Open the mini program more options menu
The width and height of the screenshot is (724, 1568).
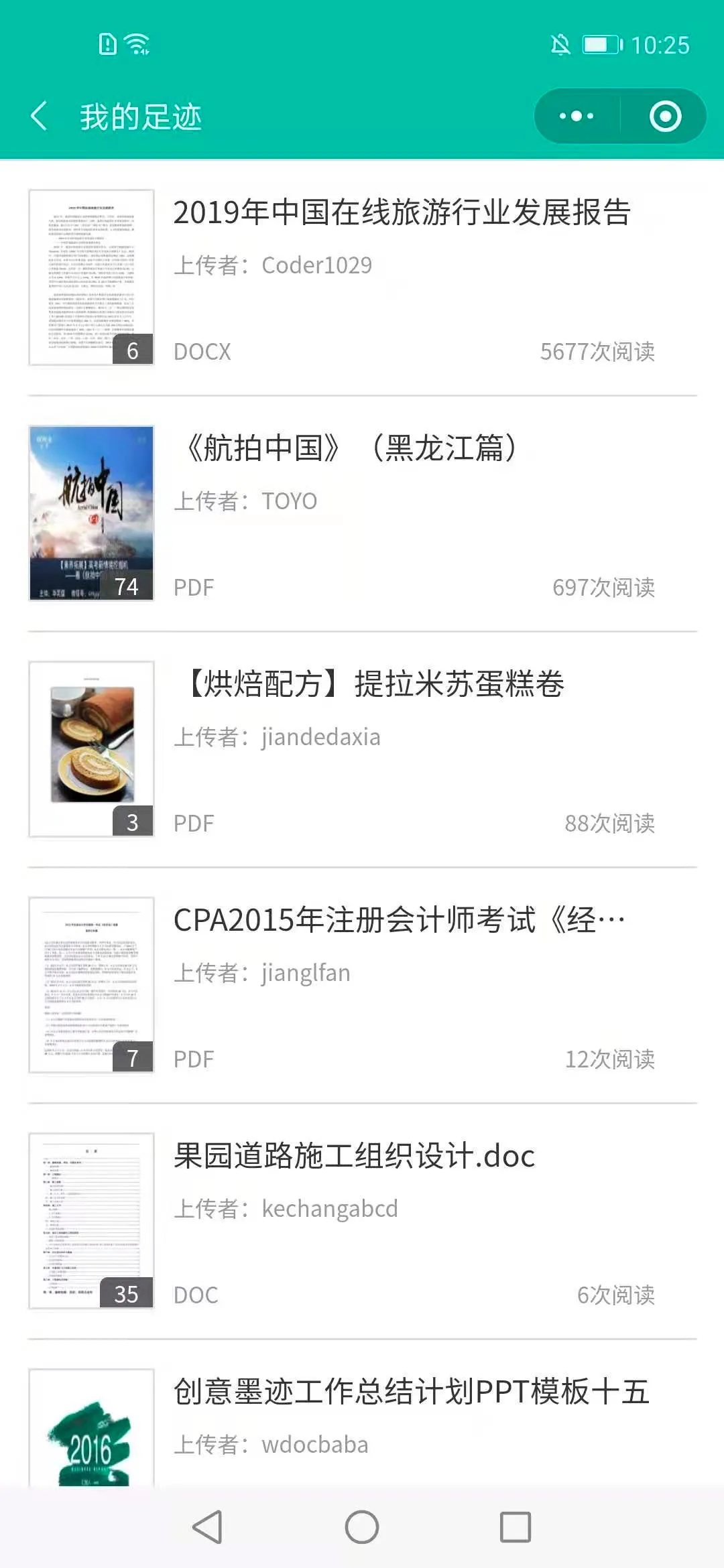click(x=577, y=117)
